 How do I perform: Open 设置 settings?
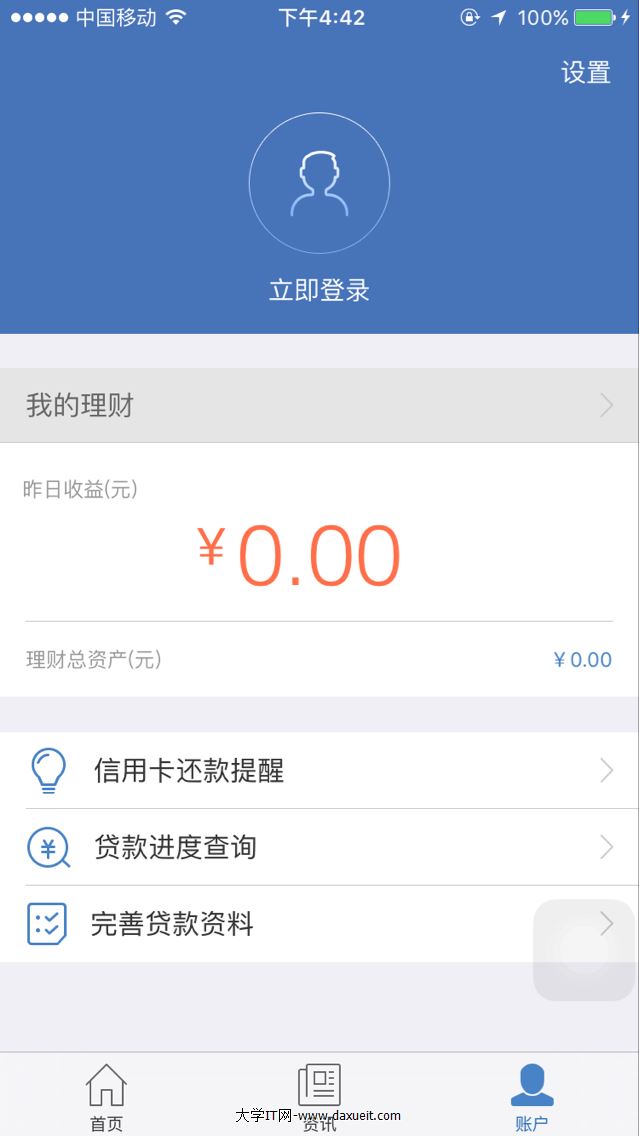(585, 73)
